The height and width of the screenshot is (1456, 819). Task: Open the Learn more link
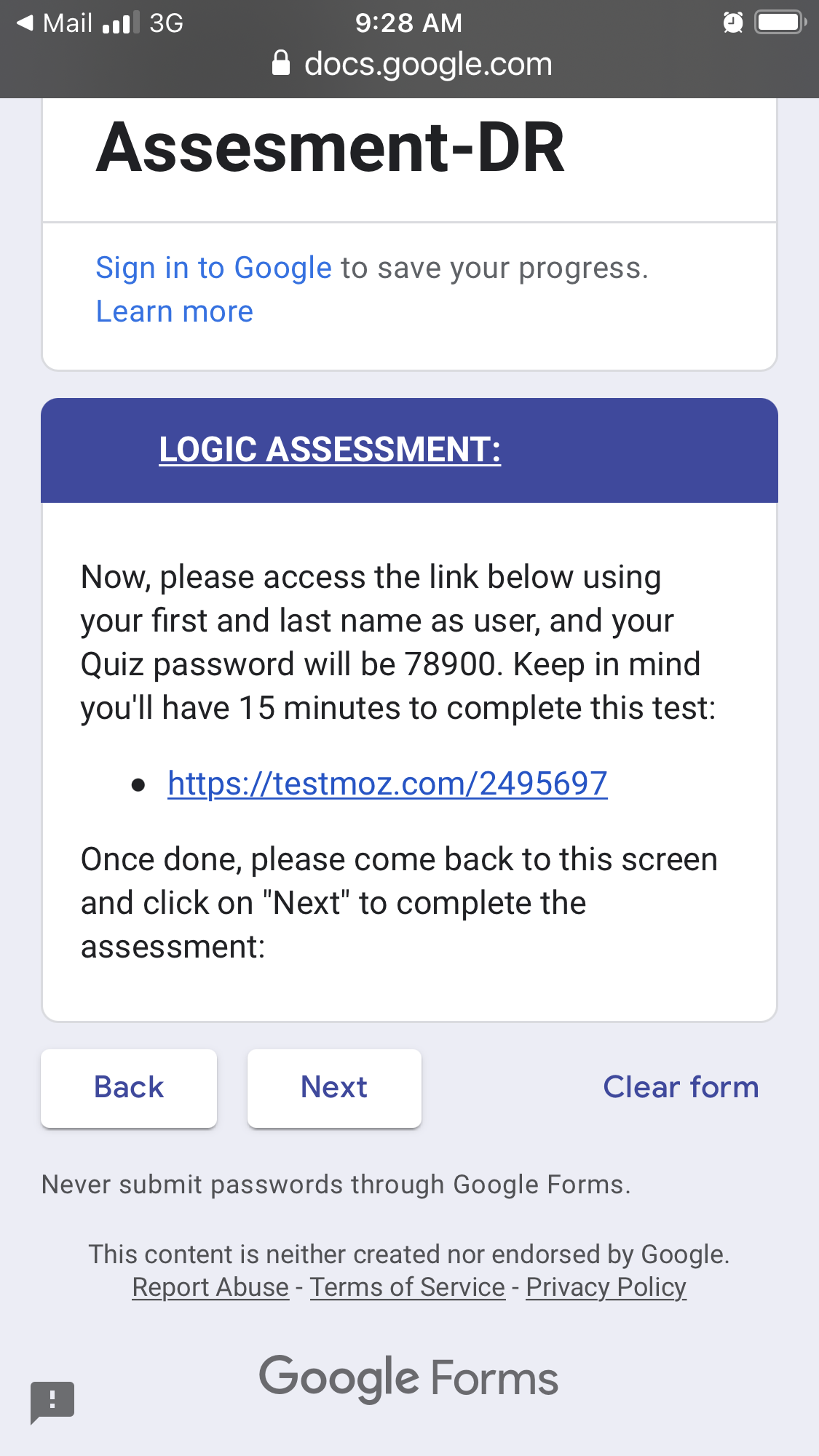[175, 311]
